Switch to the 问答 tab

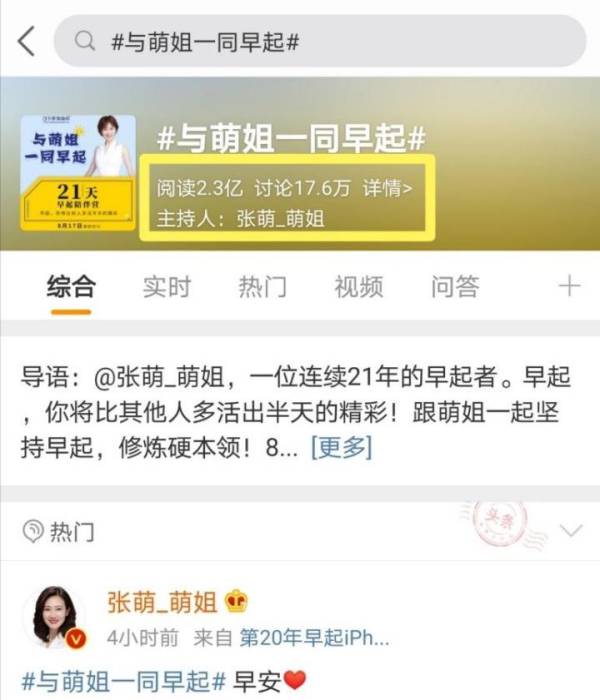click(454, 287)
